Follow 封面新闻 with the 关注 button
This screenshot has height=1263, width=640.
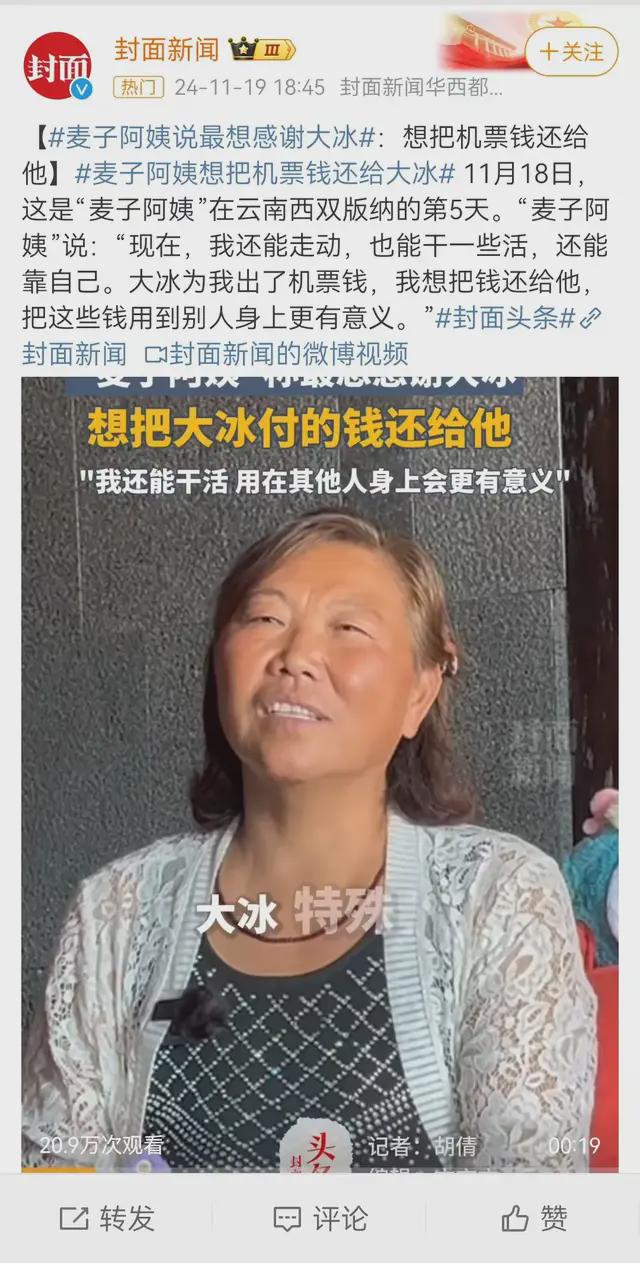[572, 52]
